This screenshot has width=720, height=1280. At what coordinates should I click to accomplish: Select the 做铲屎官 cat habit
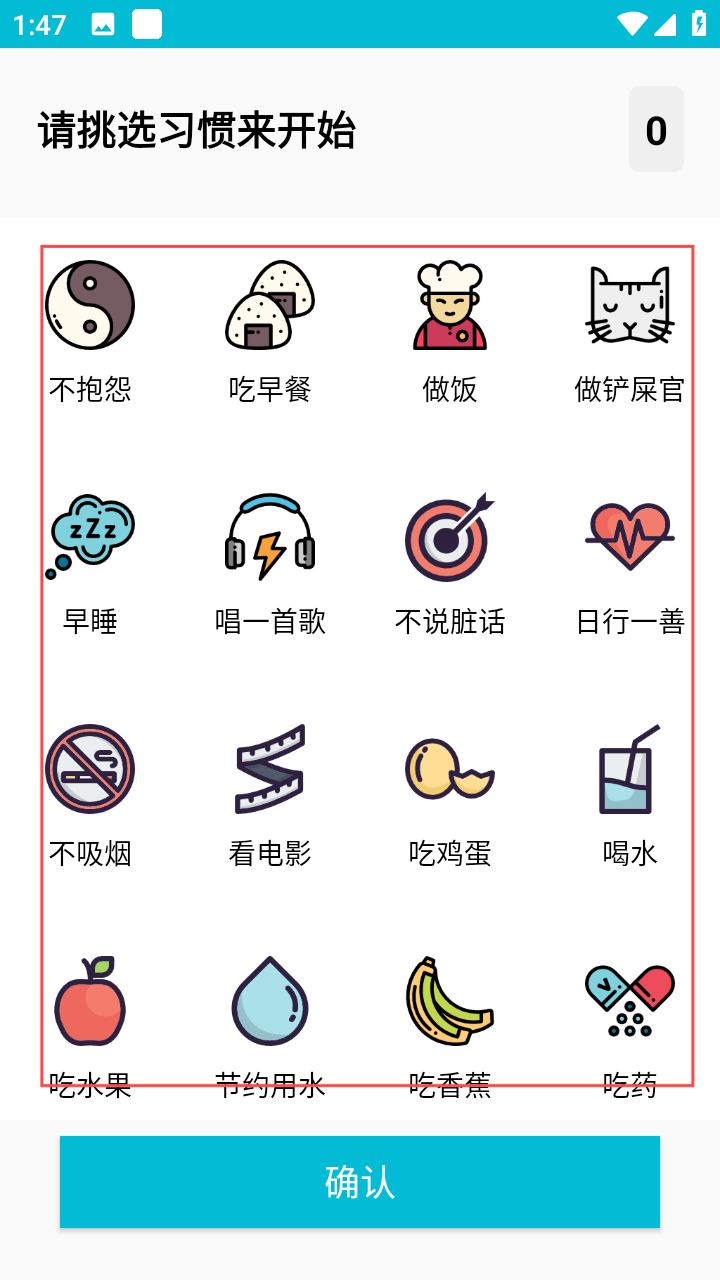(630, 332)
